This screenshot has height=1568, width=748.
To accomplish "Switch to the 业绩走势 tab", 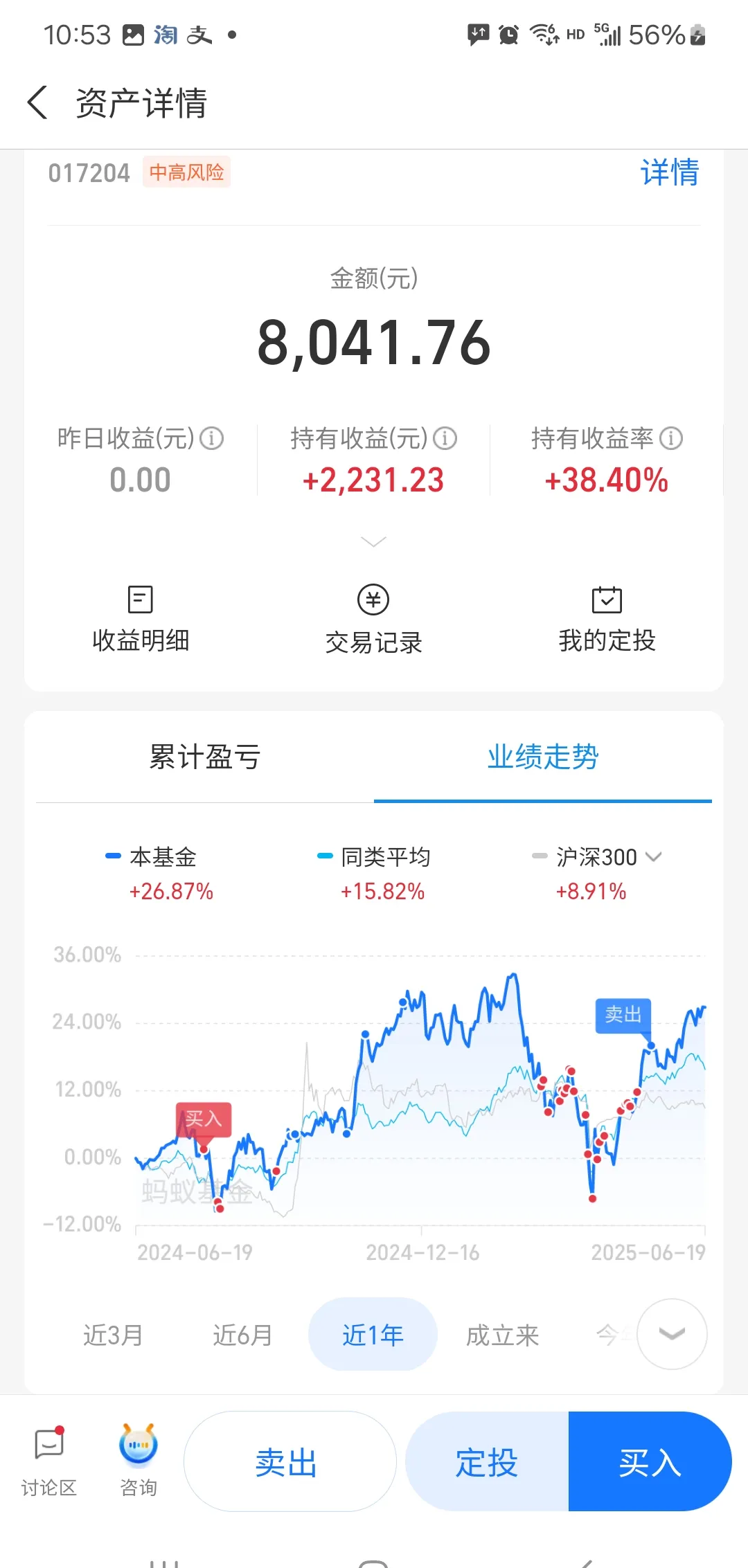I will pyautogui.click(x=542, y=758).
